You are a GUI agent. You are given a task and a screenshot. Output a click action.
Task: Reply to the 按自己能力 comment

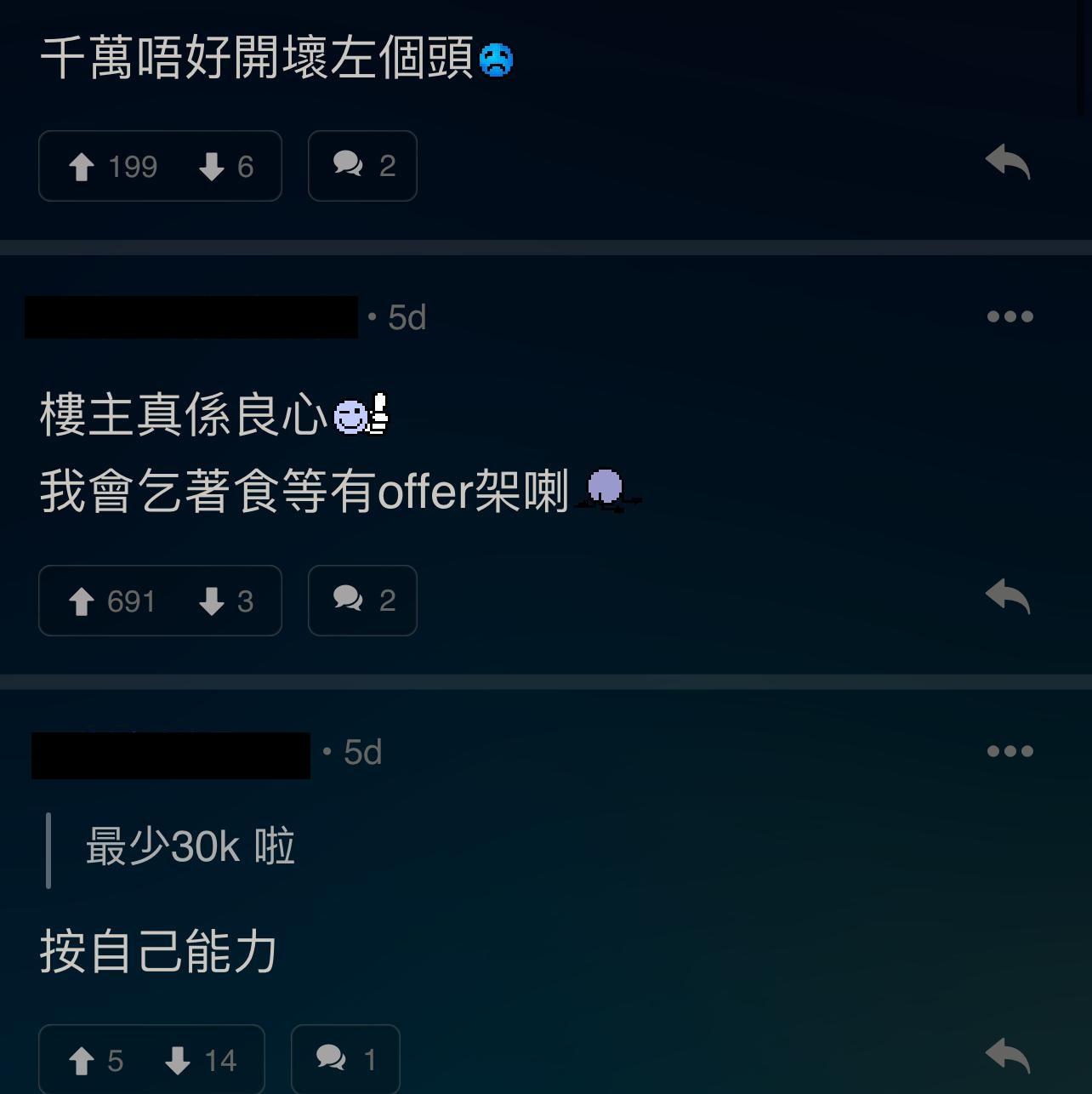[x=1008, y=1056]
